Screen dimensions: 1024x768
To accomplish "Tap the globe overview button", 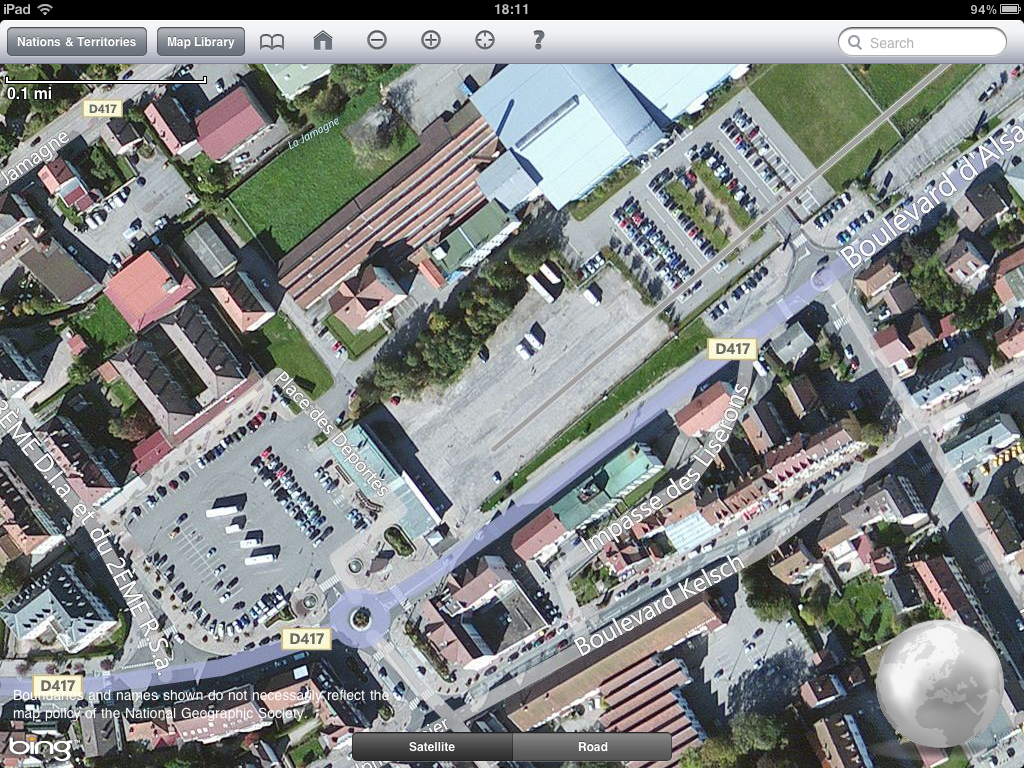I will tap(939, 684).
